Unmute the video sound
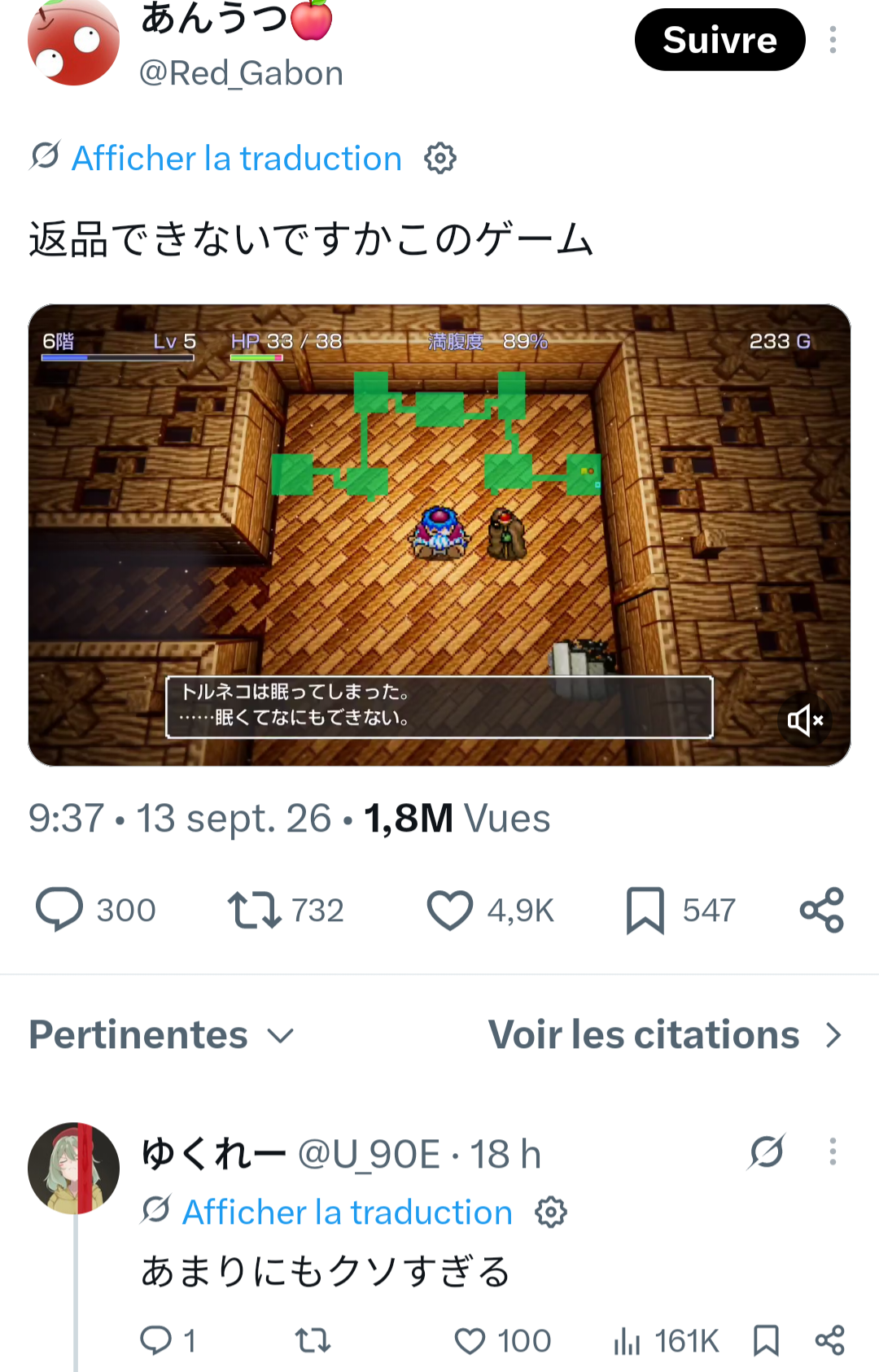This screenshot has width=879, height=1372. (x=805, y=719)
